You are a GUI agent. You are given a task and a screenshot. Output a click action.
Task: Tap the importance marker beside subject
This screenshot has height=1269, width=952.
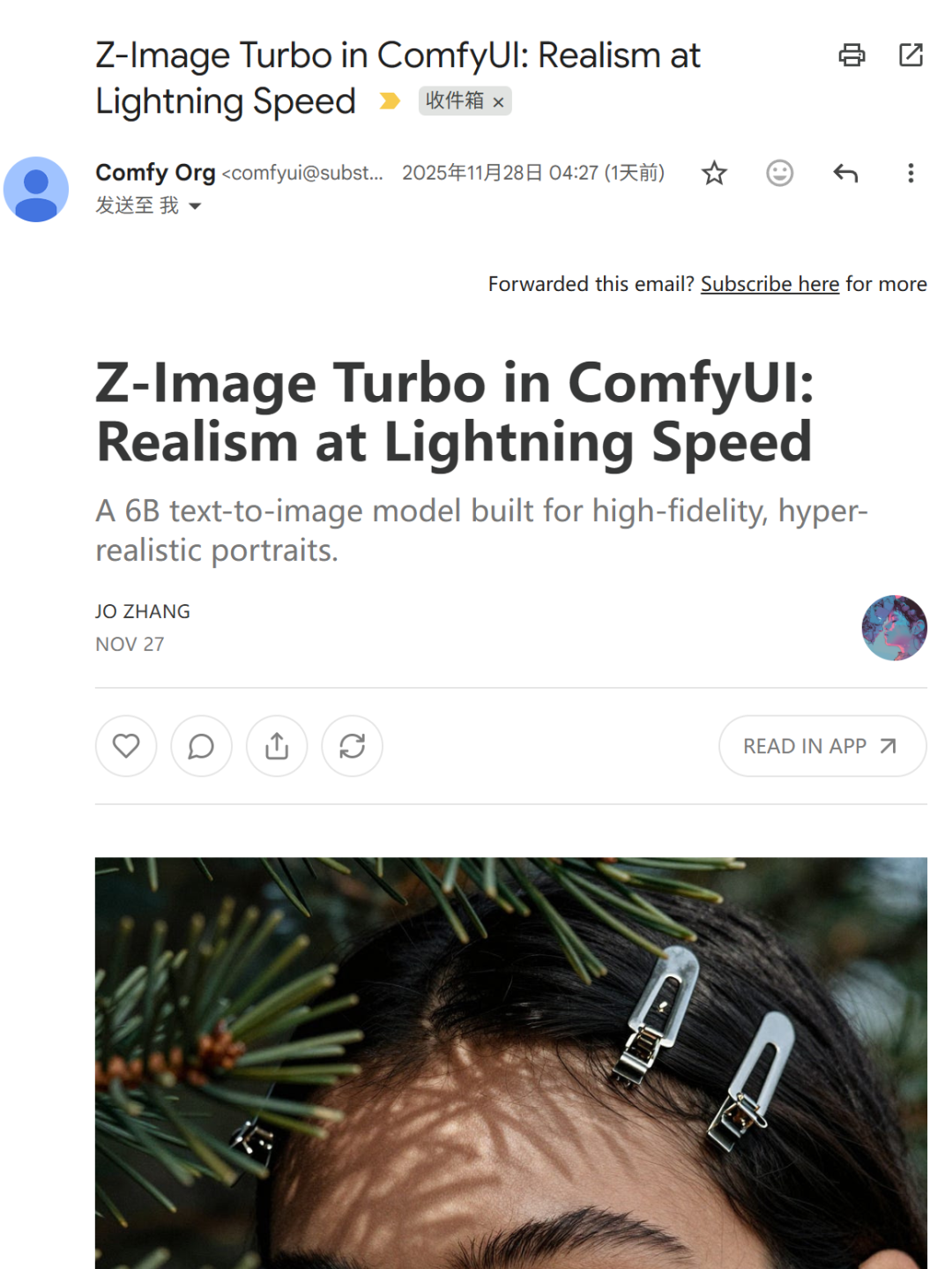(389, 101)
